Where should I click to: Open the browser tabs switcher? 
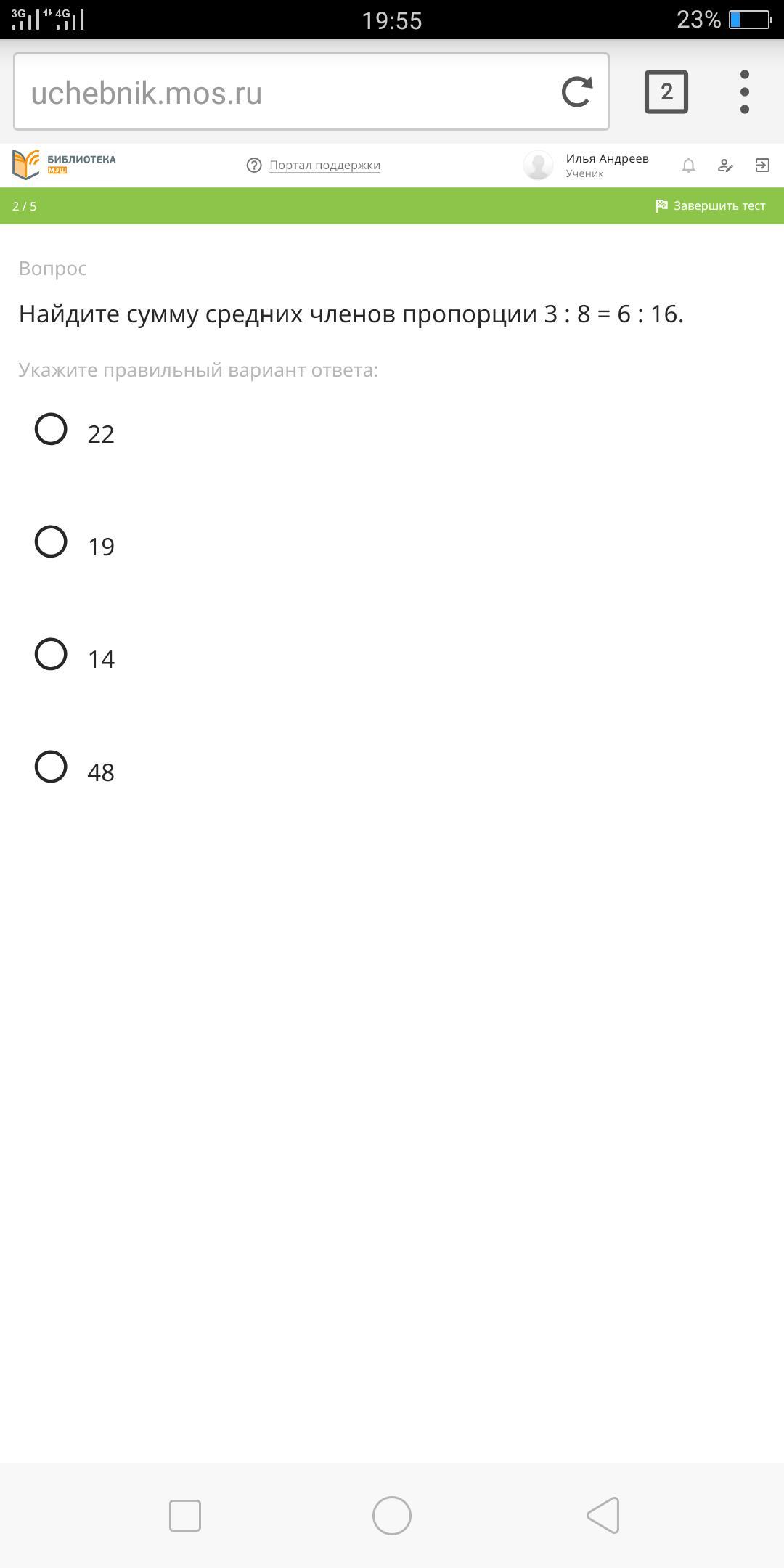click(666, 91)
